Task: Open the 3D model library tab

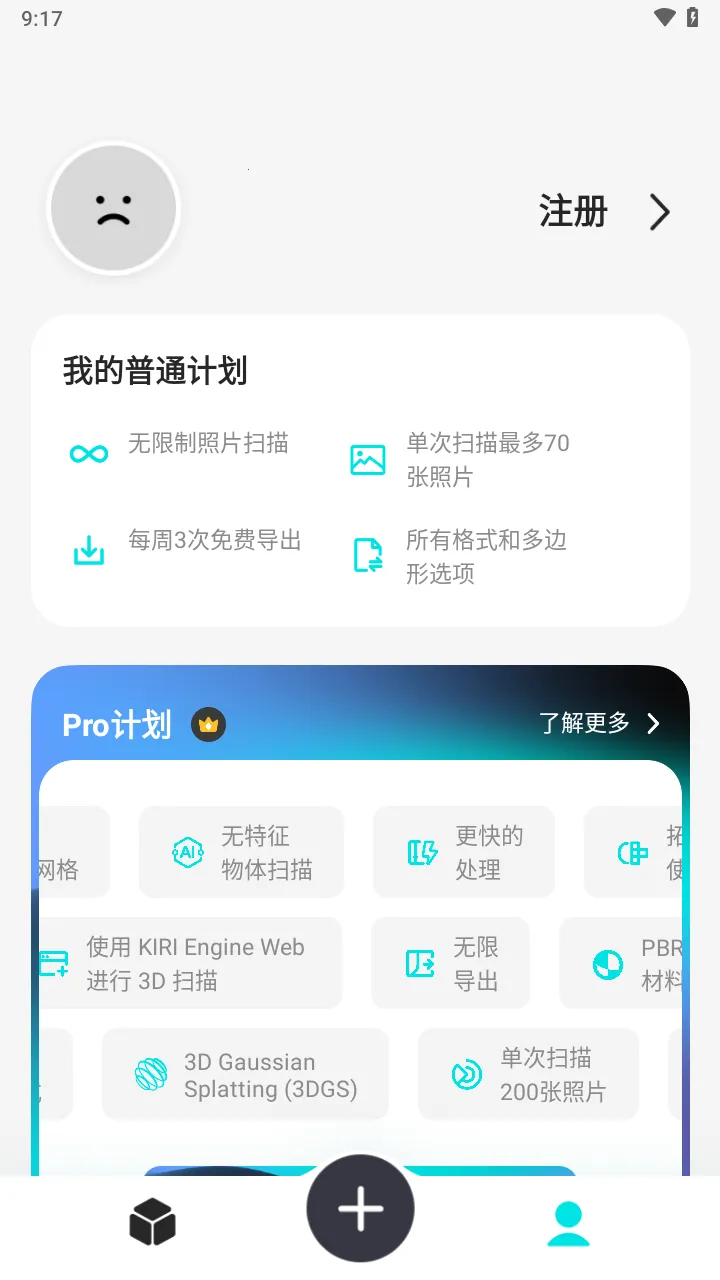Action: click(151, 1222)
